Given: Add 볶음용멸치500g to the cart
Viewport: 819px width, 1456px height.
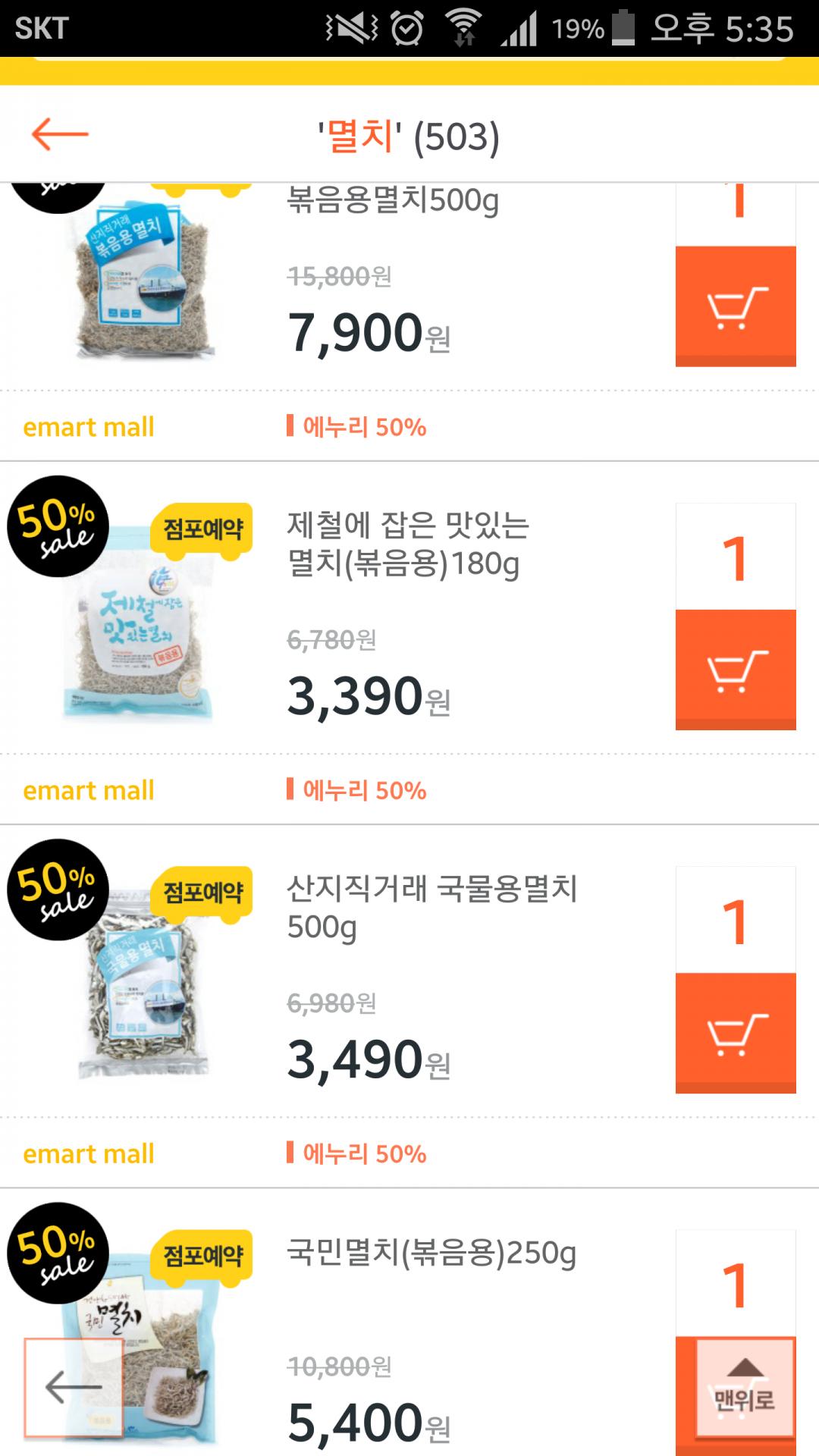Looking at the screenshot, I should coord(735,306).
